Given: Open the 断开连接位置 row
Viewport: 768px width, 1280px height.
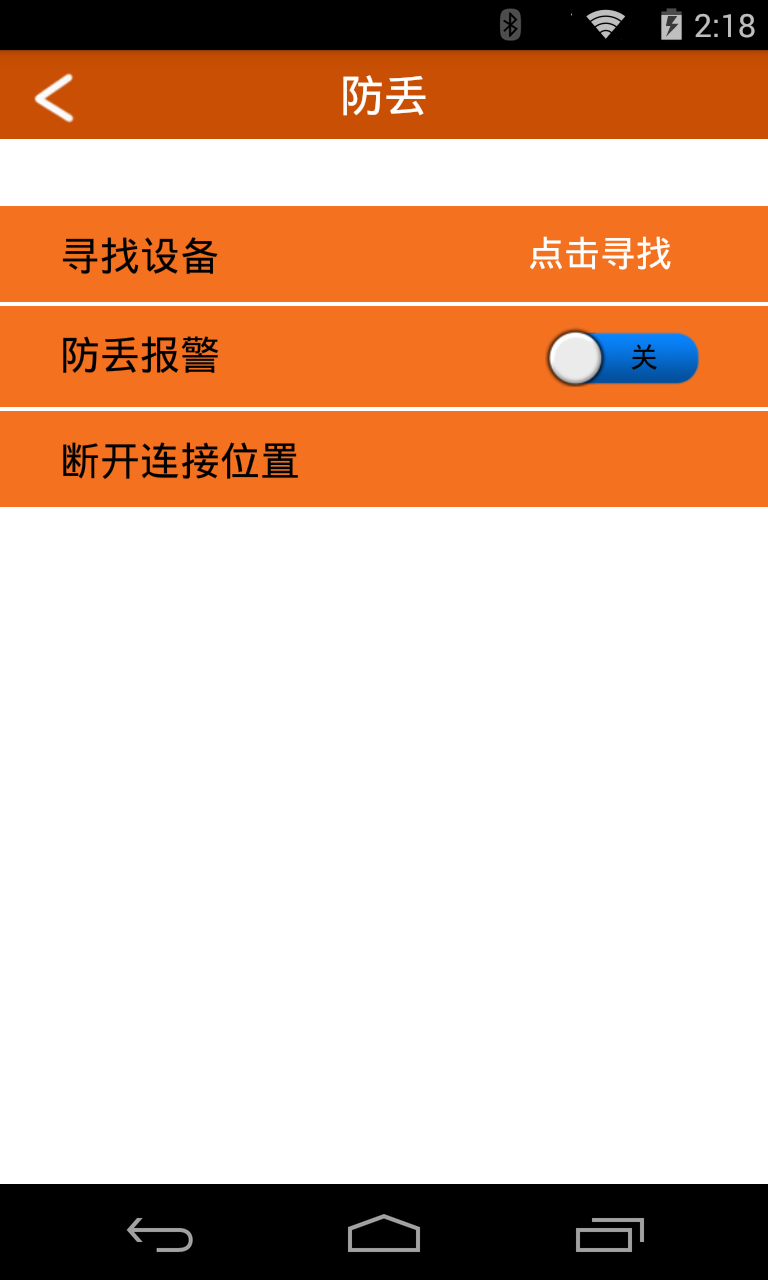Looking at the screenshot, I should [x=384, y=459].
